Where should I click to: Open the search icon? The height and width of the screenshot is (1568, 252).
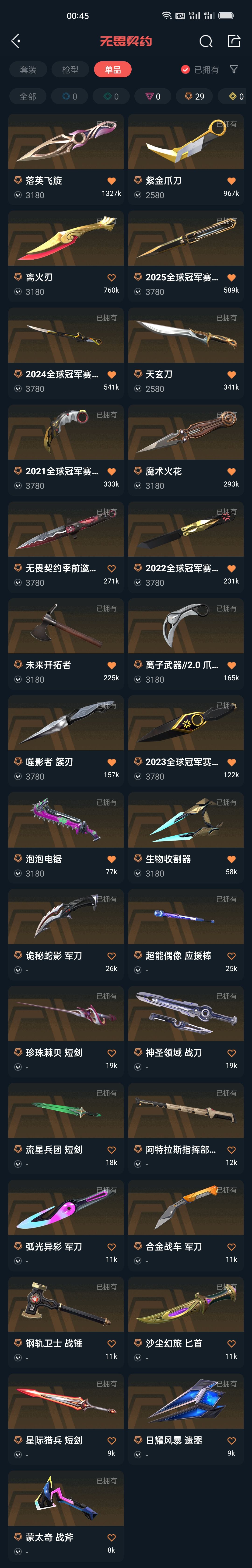(x=206, y=41)
